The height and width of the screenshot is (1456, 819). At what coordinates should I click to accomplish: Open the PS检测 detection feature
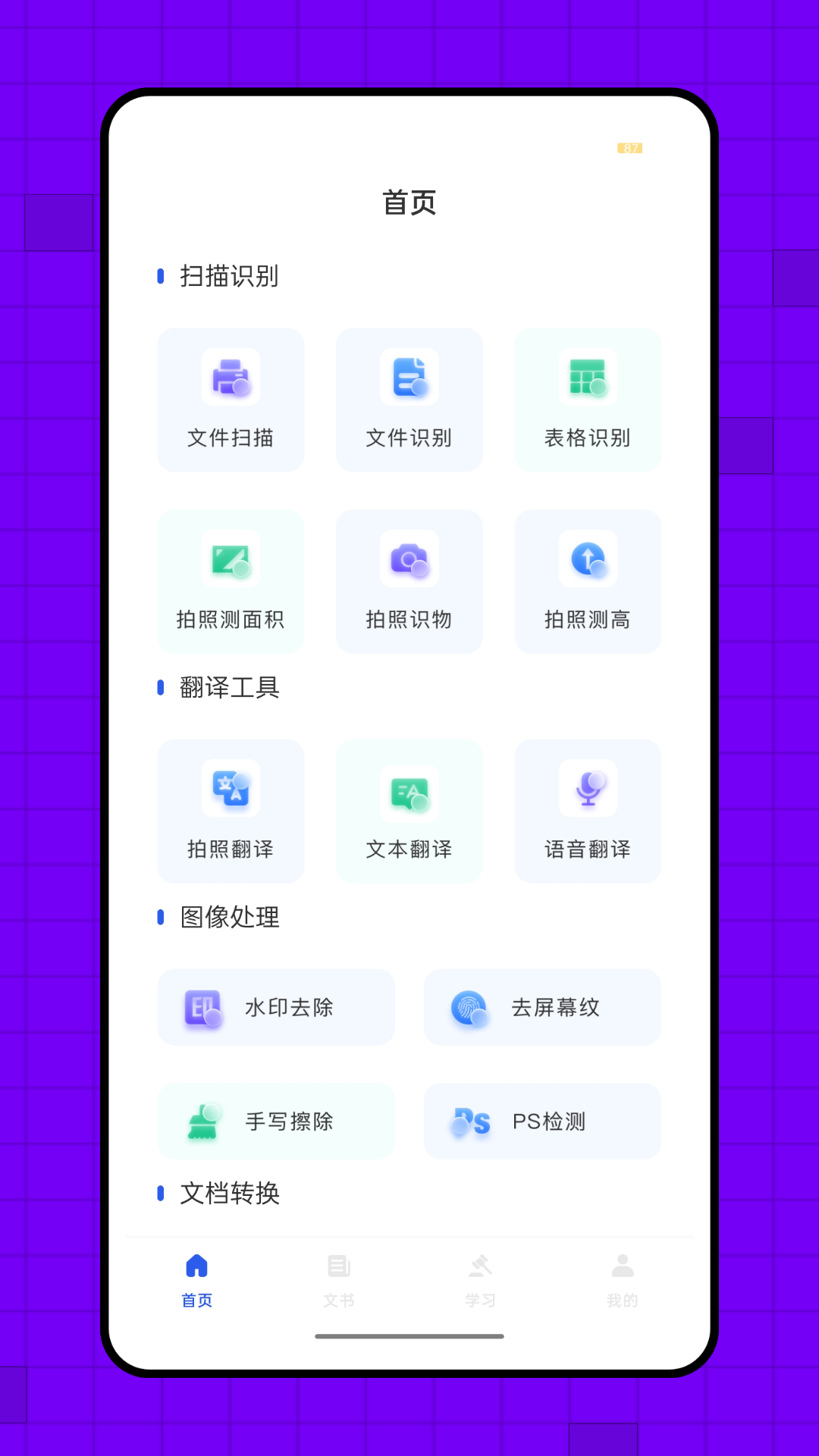click(x=542, y=1122)
